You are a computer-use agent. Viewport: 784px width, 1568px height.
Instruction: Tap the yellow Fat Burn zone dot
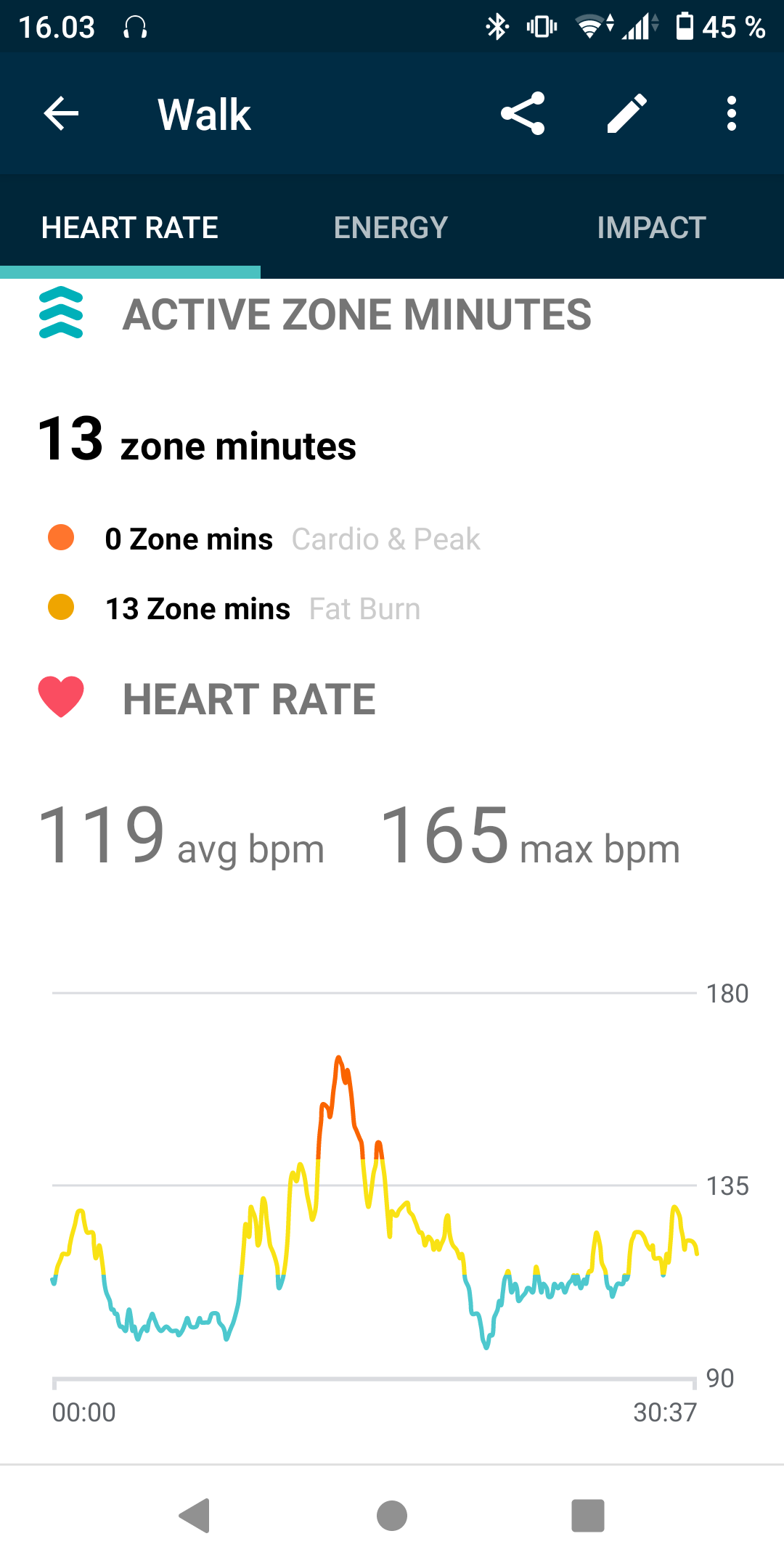point(62,608)
